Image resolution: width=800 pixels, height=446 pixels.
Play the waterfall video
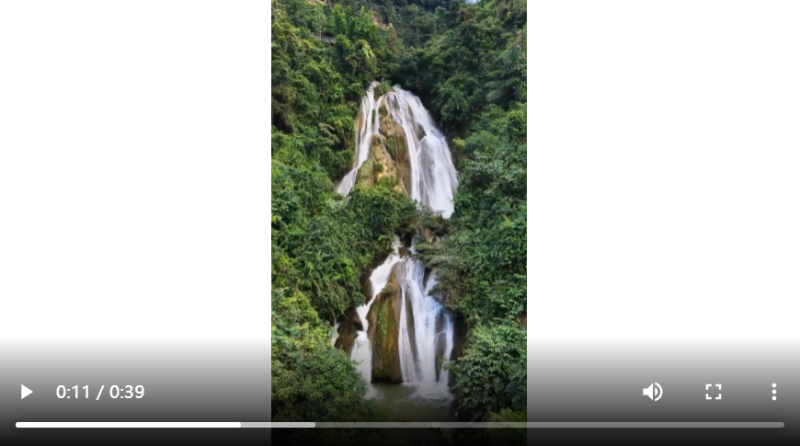click(x=26, y=392)
